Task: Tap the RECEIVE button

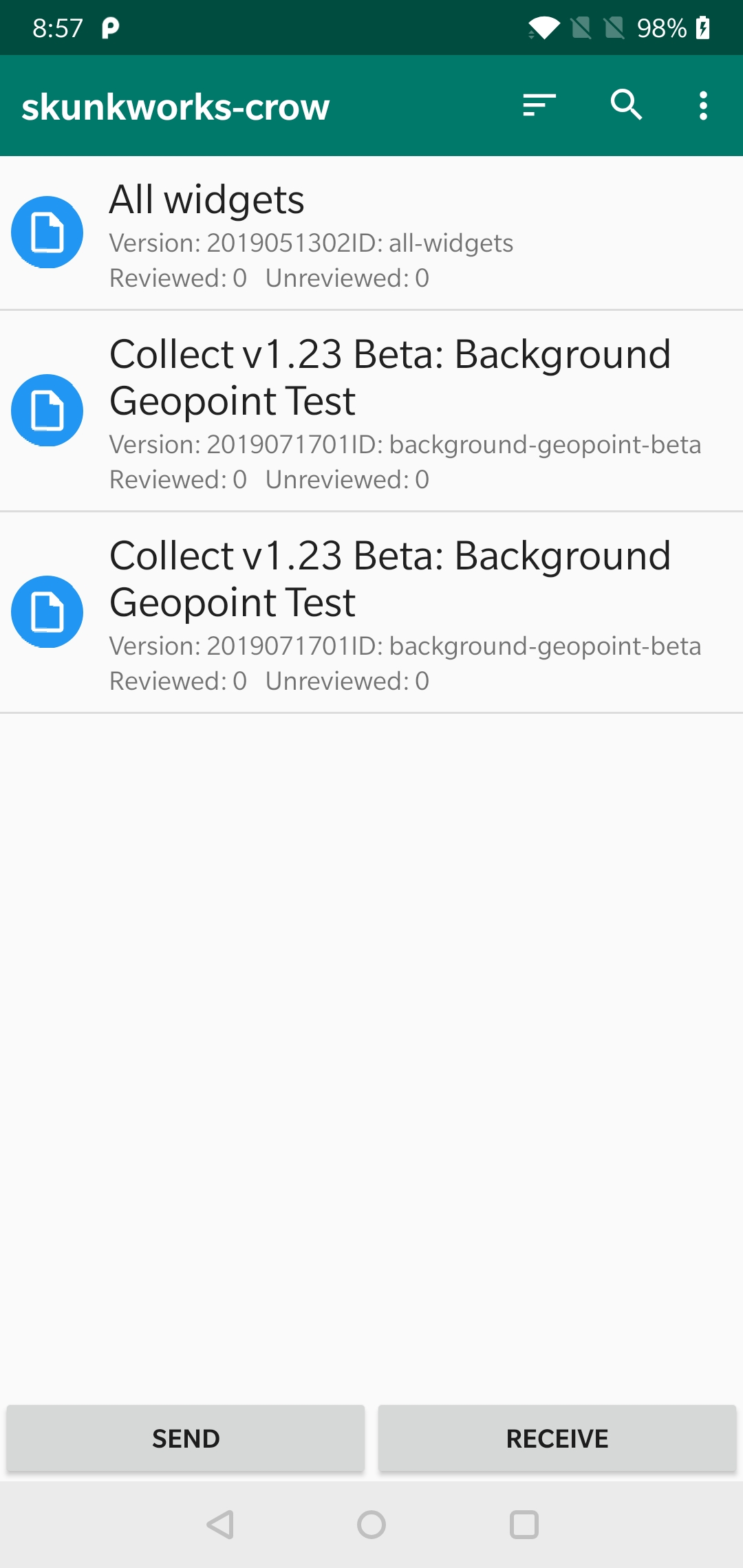Action: [557, 1437]
